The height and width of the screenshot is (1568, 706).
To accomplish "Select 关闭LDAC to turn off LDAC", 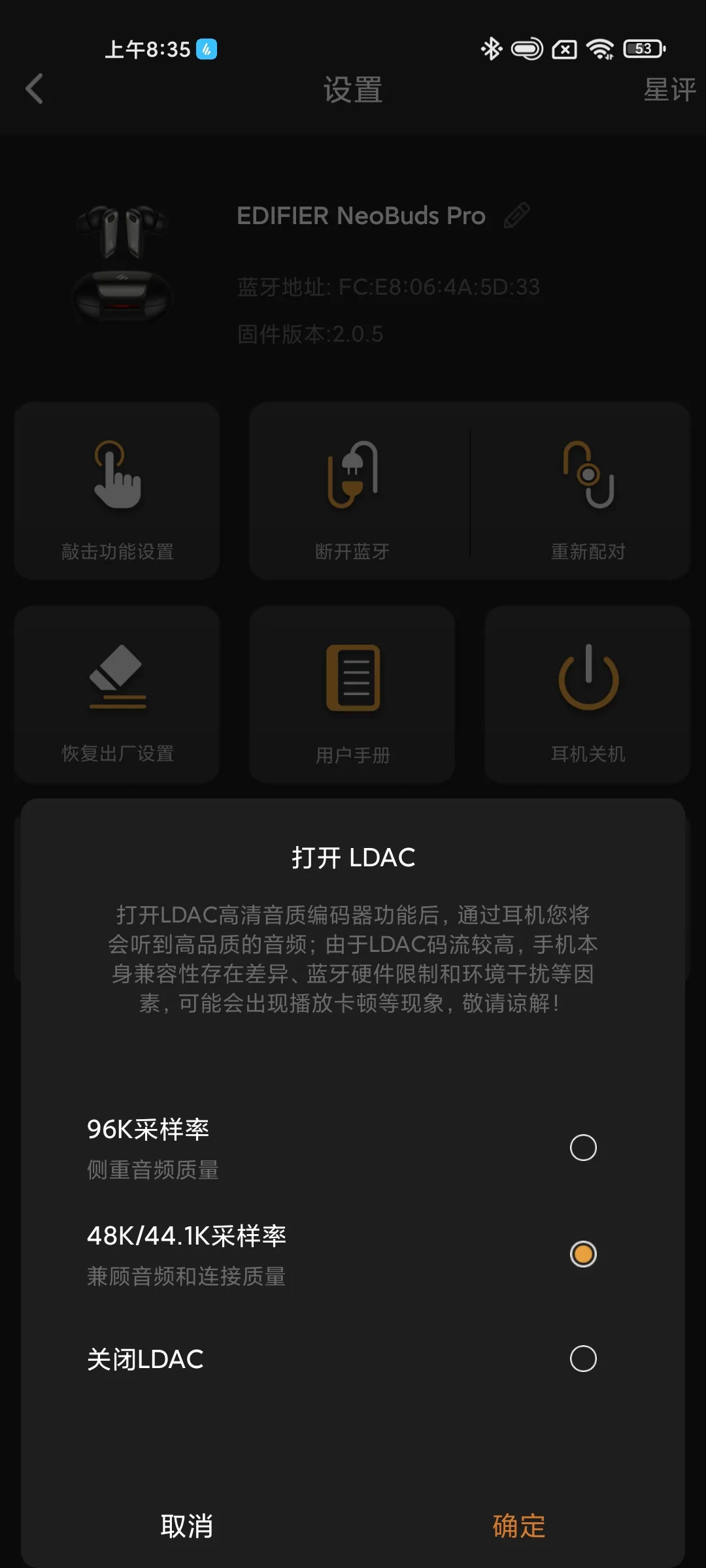I will pyautogui.click(x=582, y=1359).
